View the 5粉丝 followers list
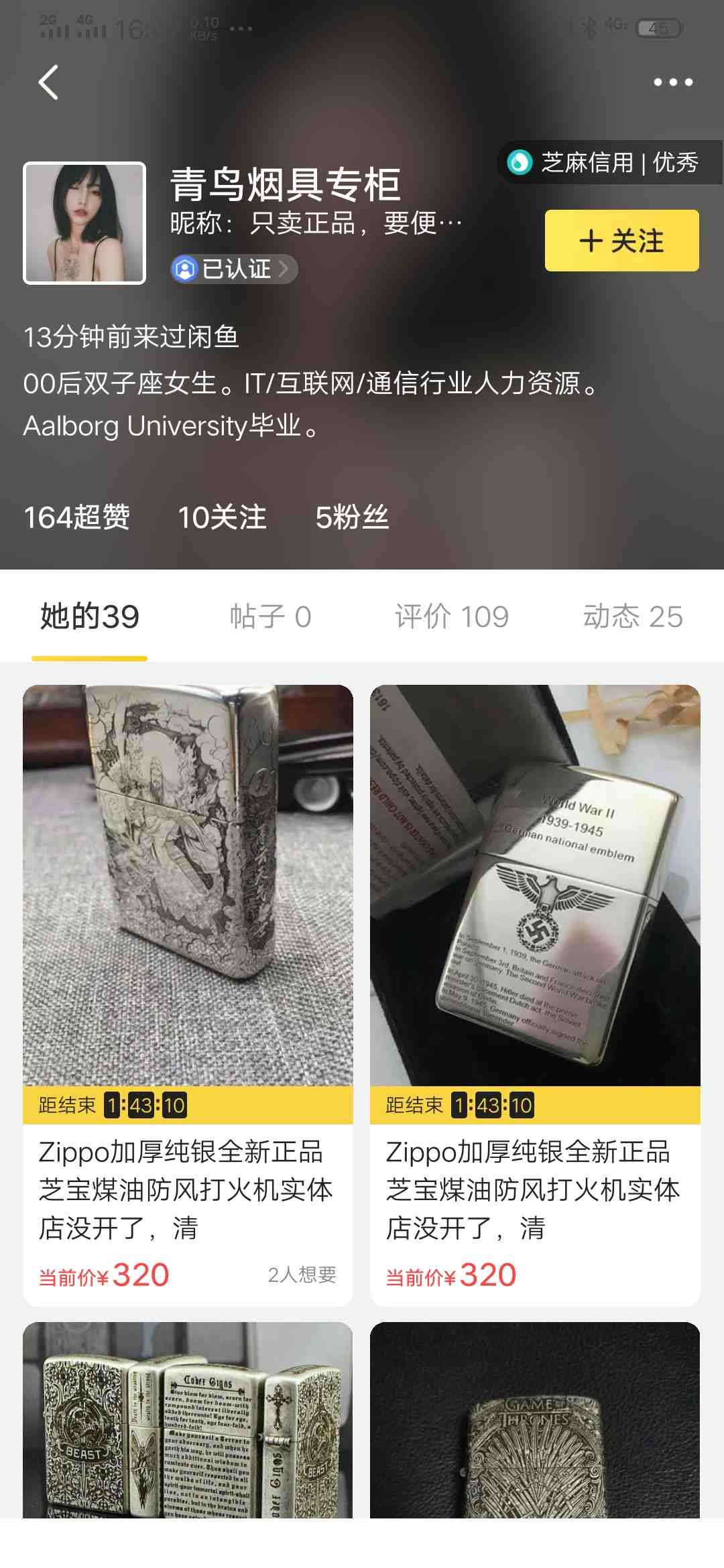 pos(352,517)
